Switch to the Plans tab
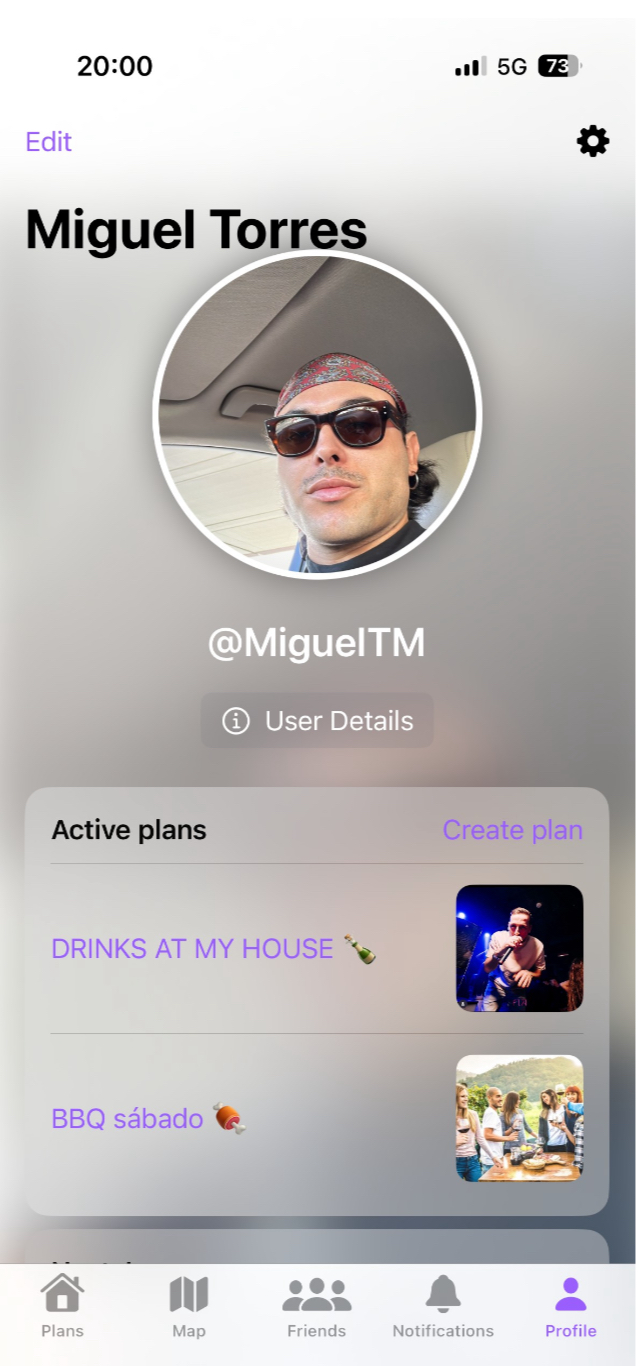Viewport: 639px width, 1366px height. [62, 1308]
